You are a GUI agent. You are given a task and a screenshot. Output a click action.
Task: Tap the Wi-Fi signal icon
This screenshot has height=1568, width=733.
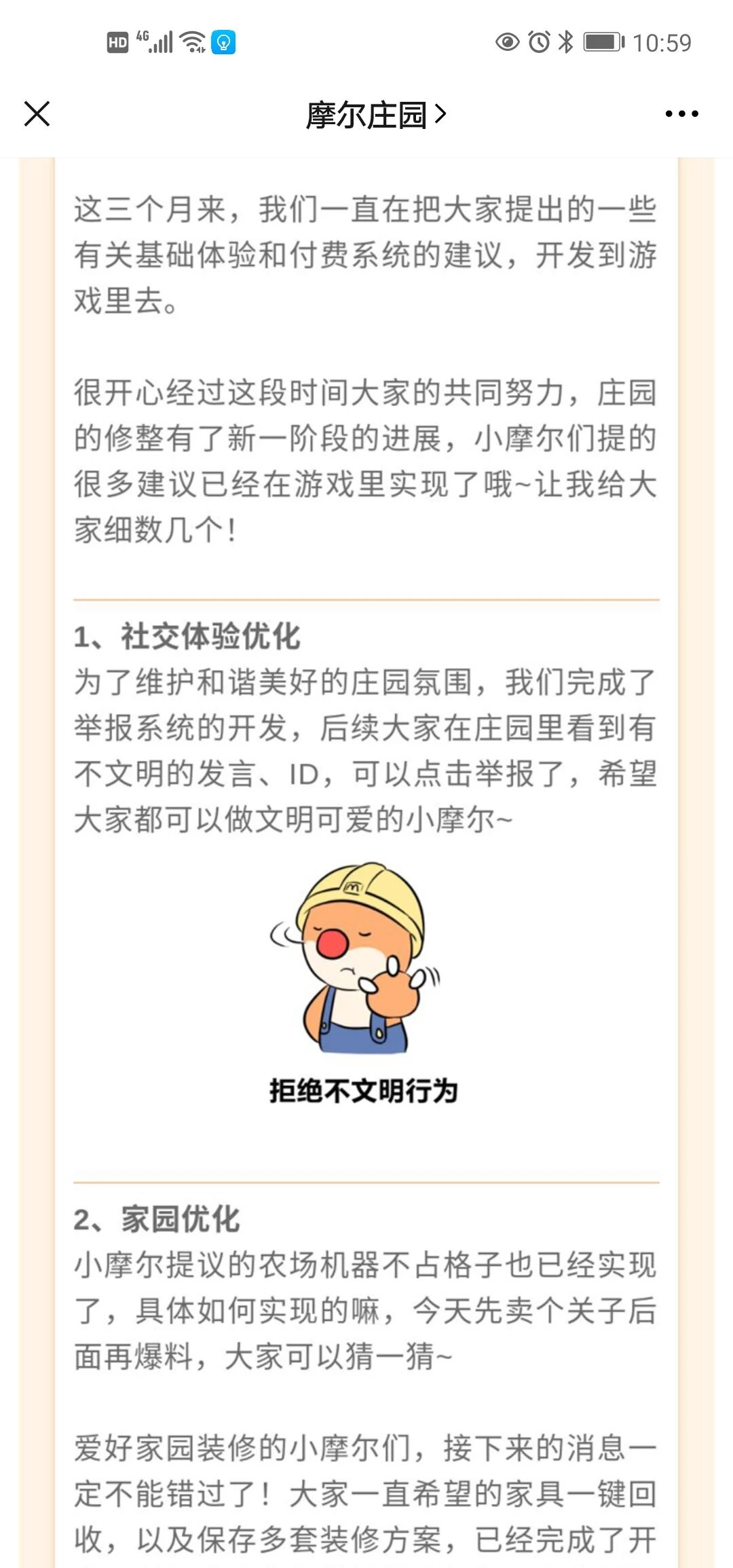(192, 41)
